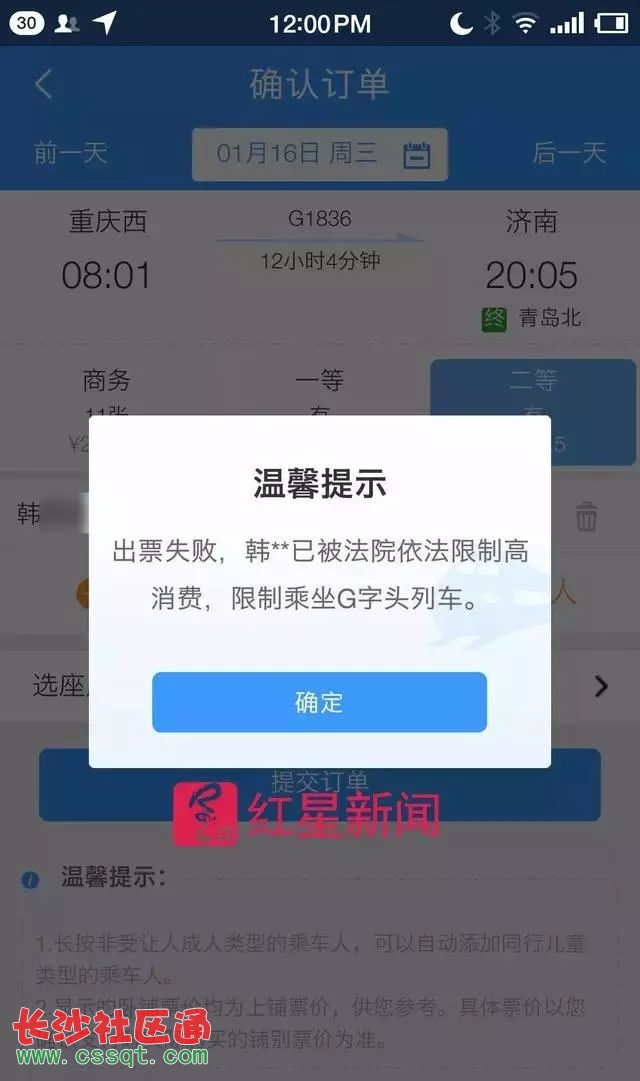This screenshot has height=1081, width=640.
Task: Go back from 确认订单 screen
Action: [x=43, y=84]
